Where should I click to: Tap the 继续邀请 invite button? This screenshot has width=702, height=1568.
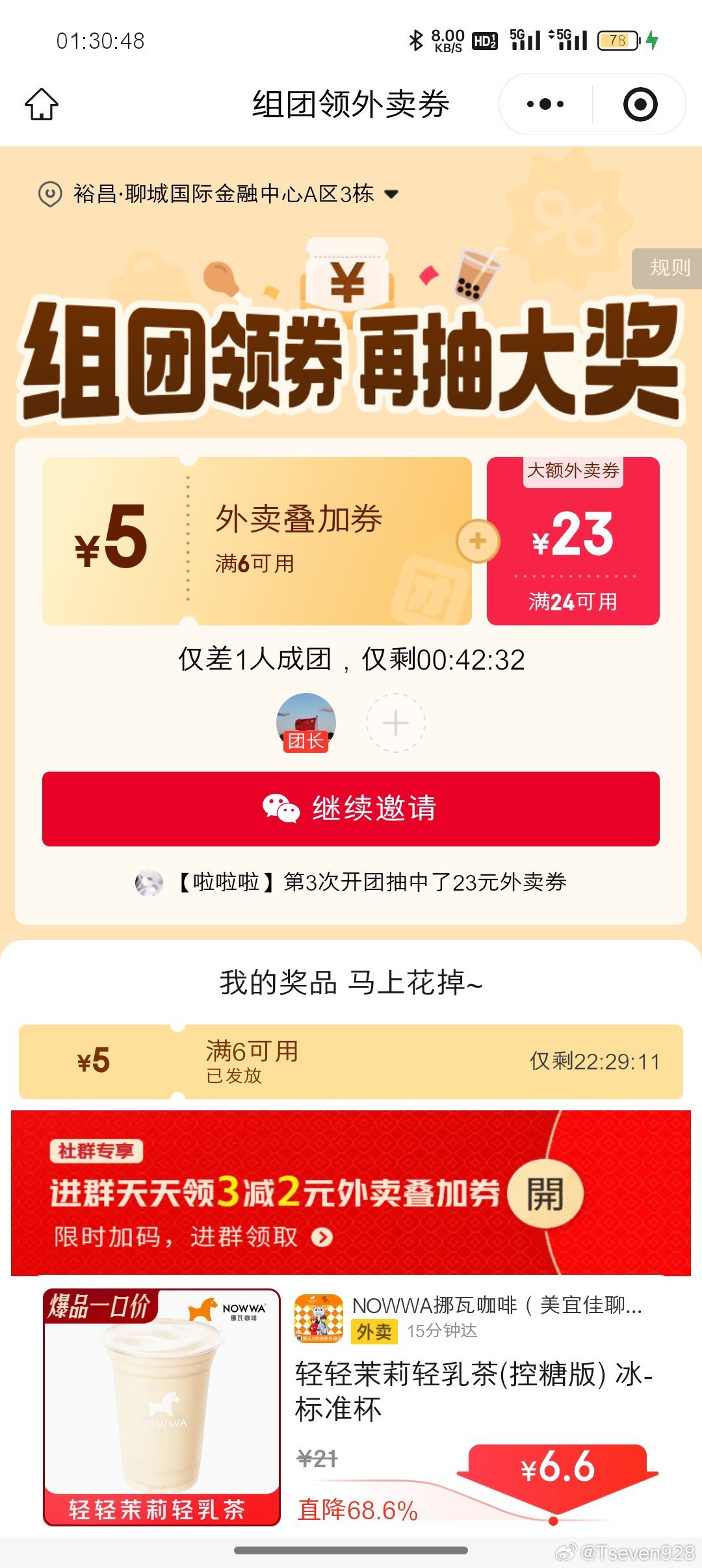pos(351,809)
